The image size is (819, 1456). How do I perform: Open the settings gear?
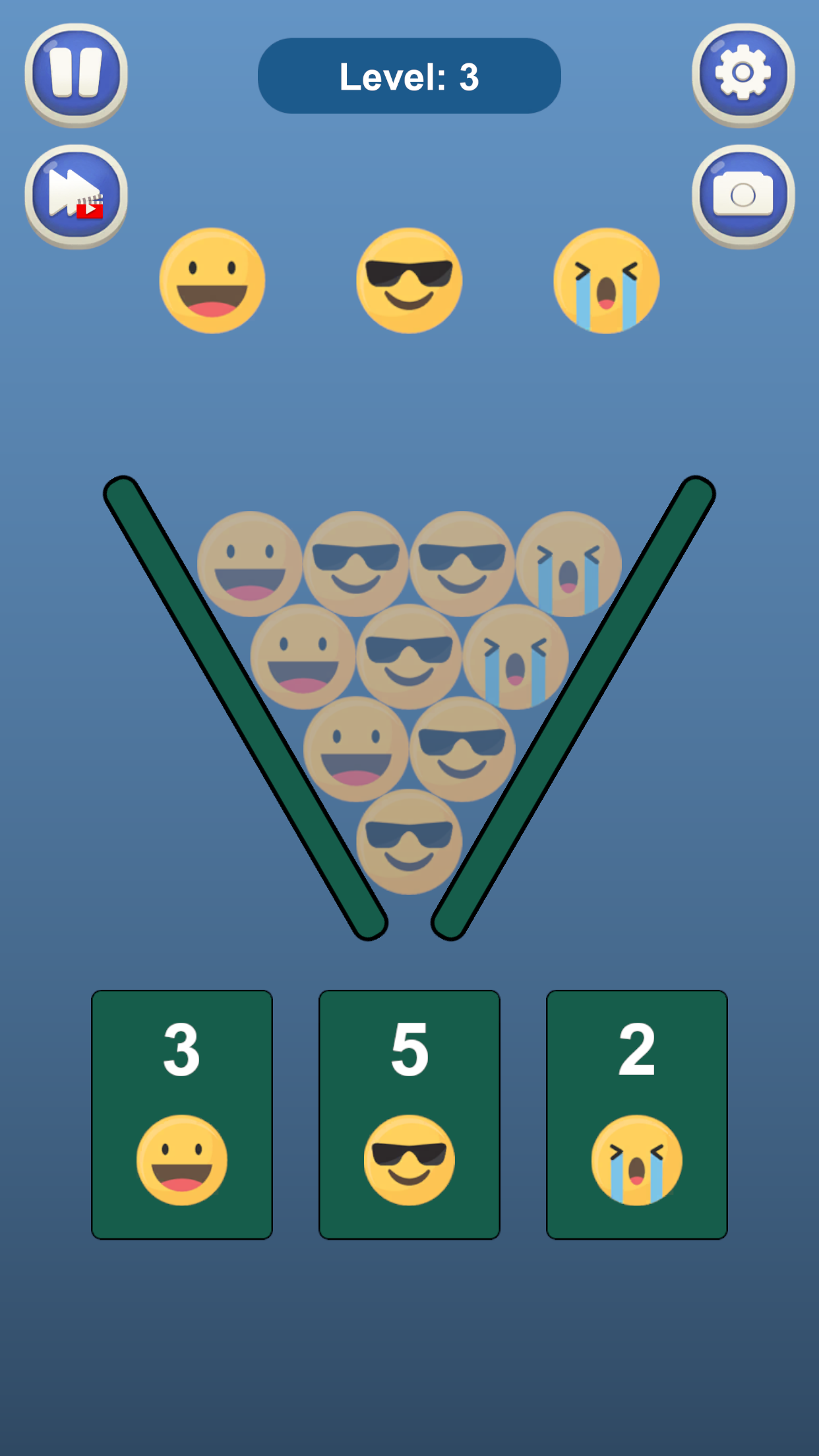pos(743,73)
